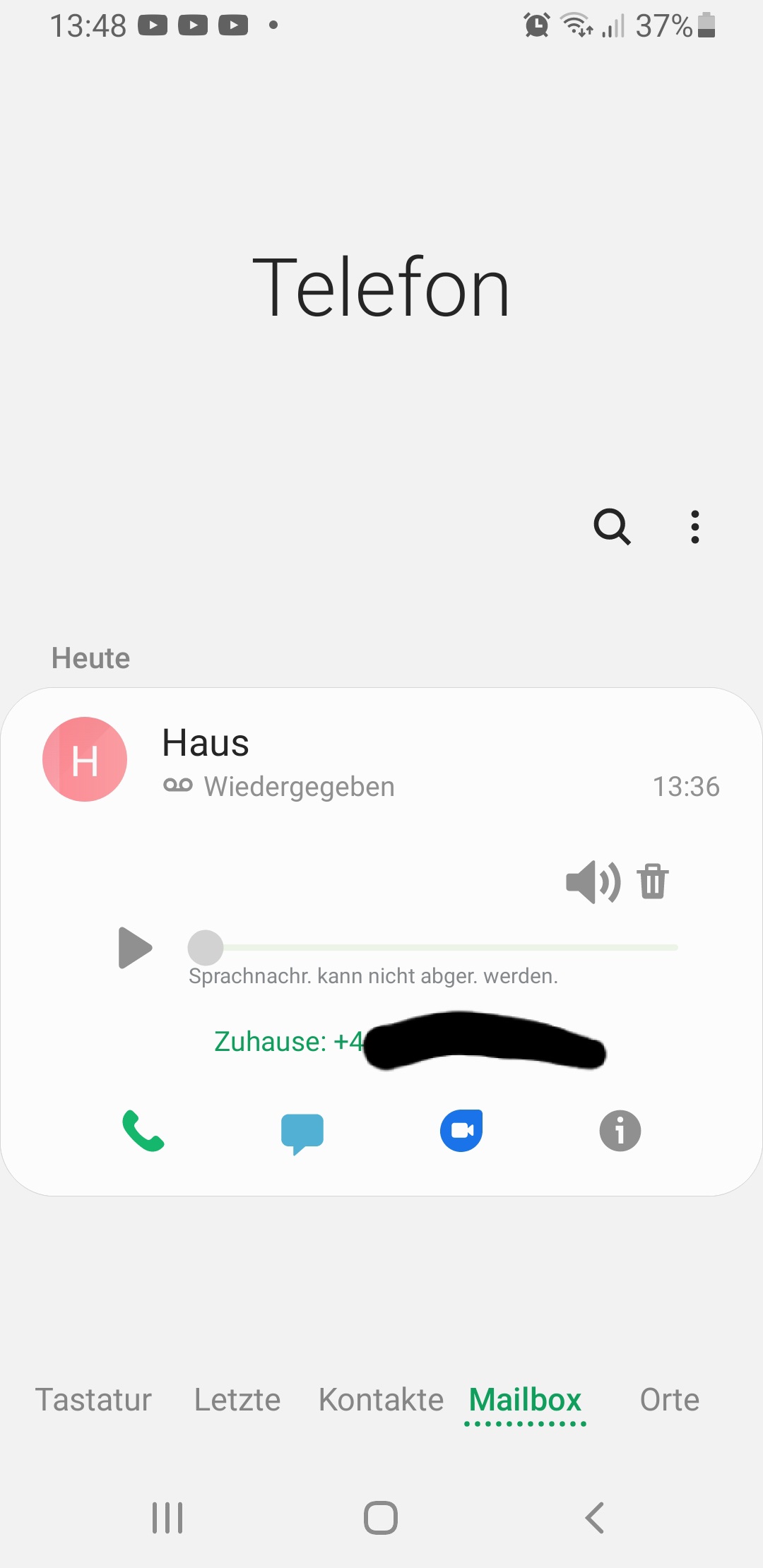763x1568 pixels.
Task: Tap the voicemail seek bar handle
Action: click(x=206, y=947)
